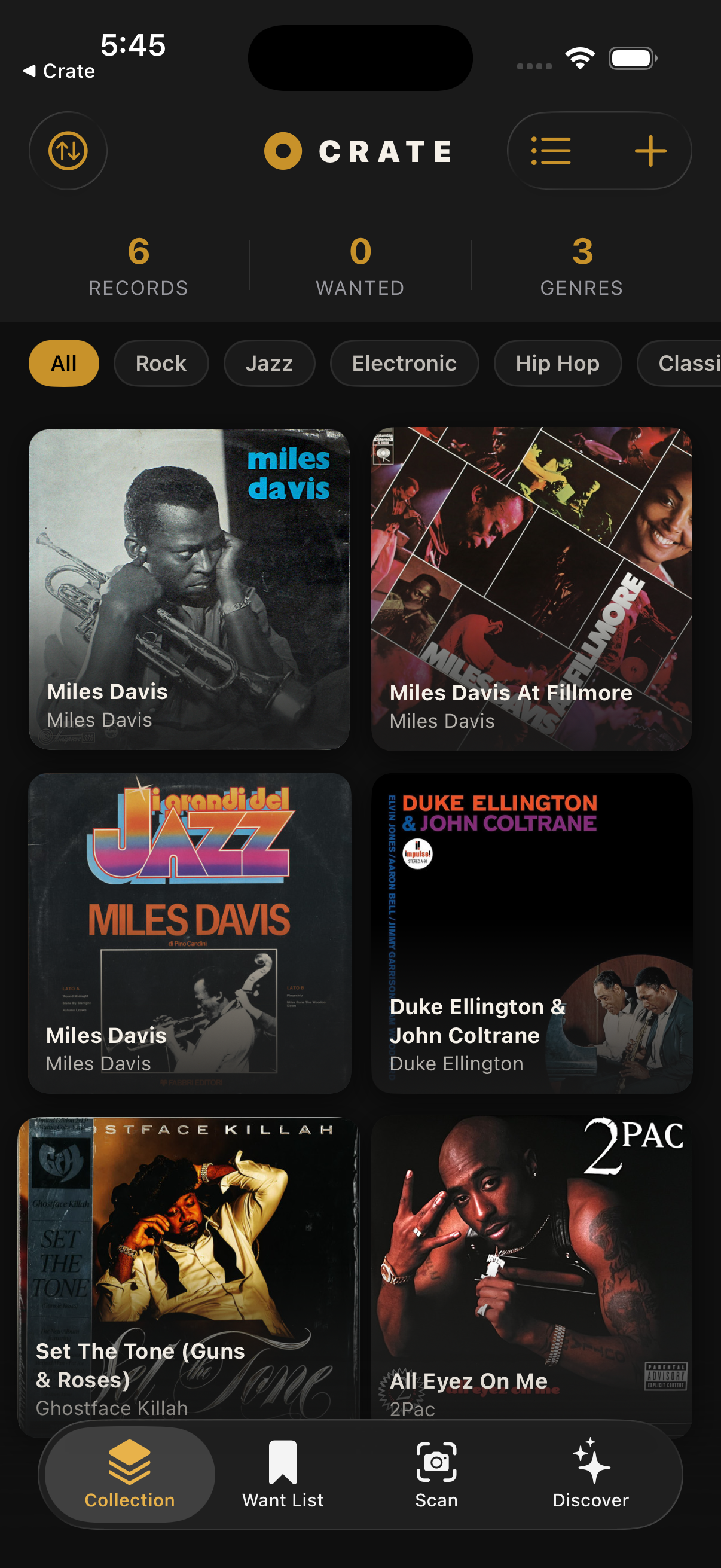Open Miles Davis At Fillmore album
This screenshot has height=1568, width=721.
(531, 588)
